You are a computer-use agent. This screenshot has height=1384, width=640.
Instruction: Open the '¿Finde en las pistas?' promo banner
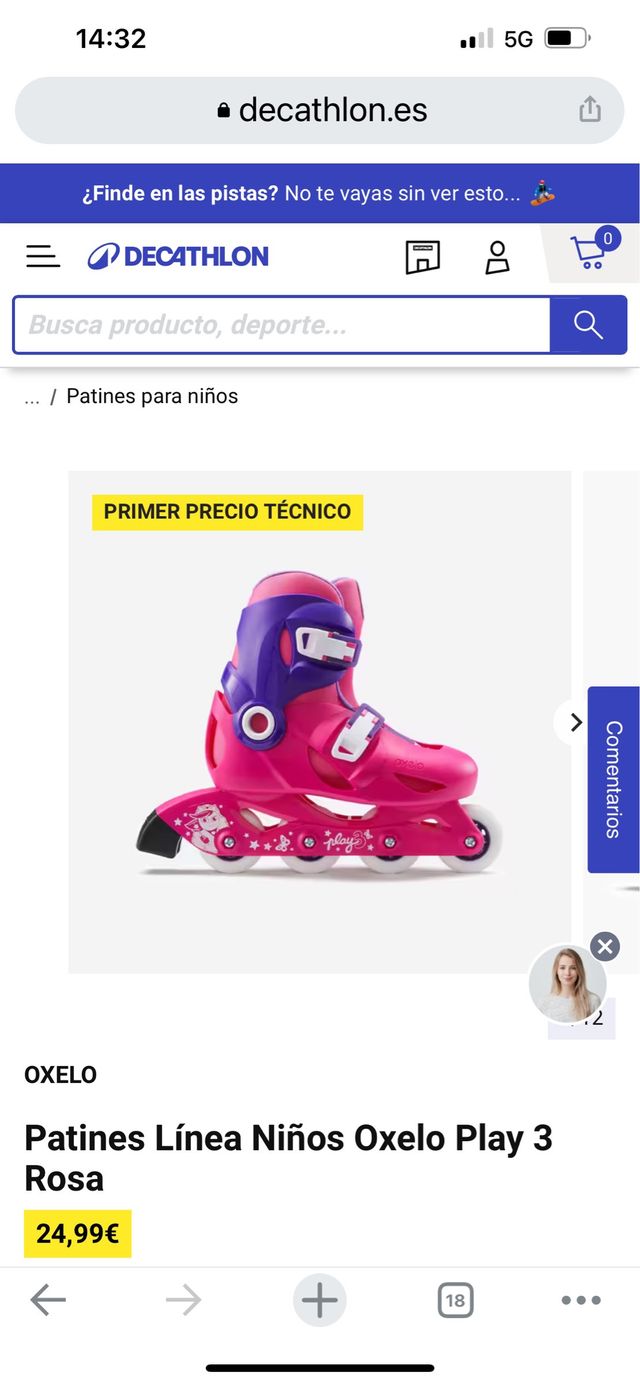tap(320, 193)
